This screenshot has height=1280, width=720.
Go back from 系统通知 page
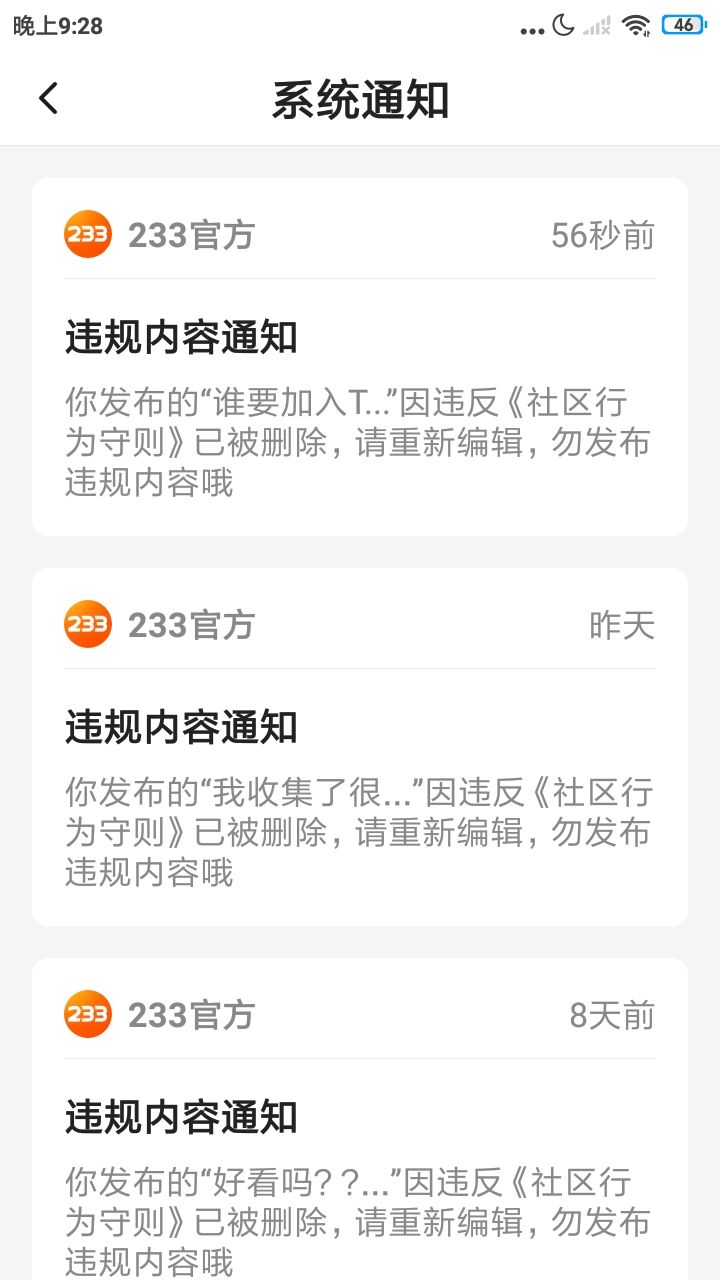48,99
